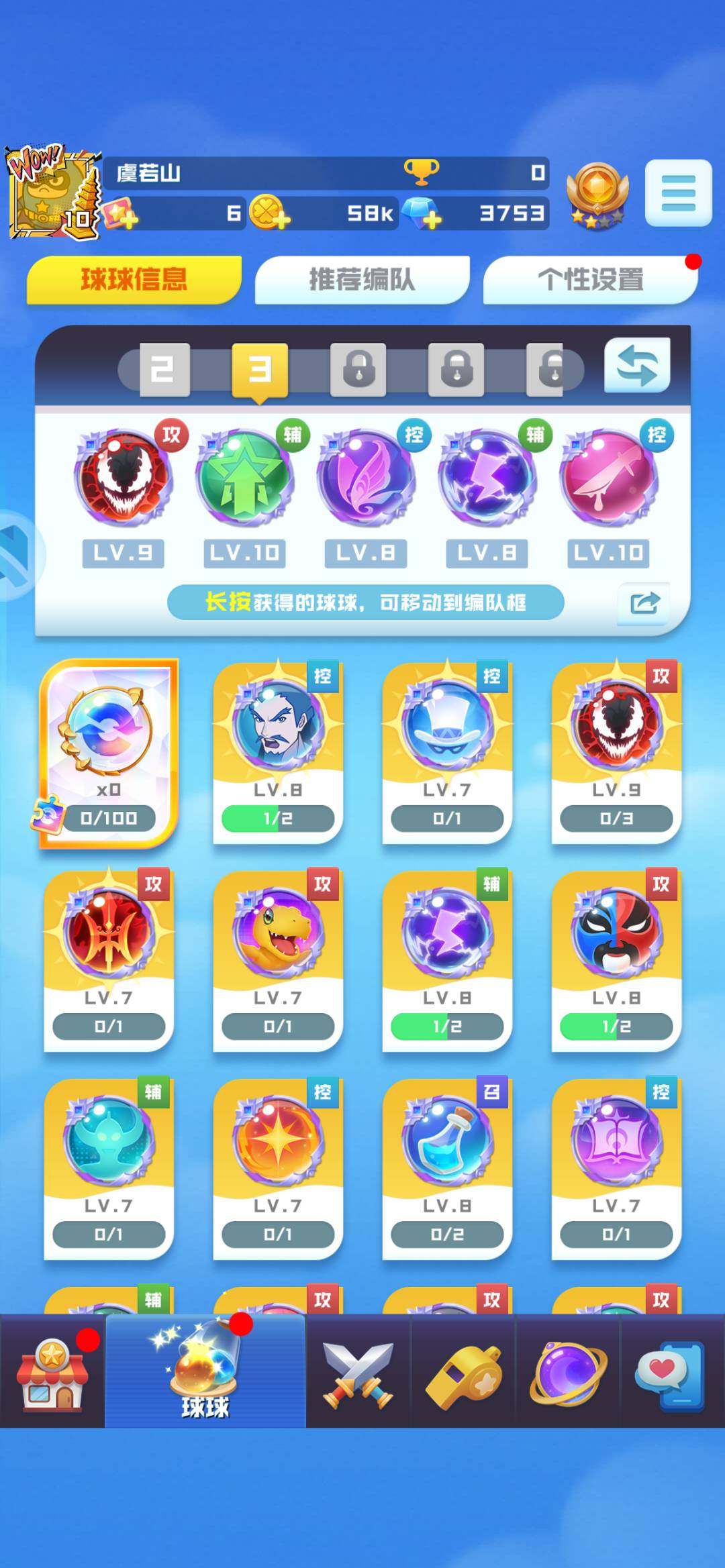Select the yellow dinosaur ball card
Viewport: 725px width, 1568px height.
tap(278, 961)
